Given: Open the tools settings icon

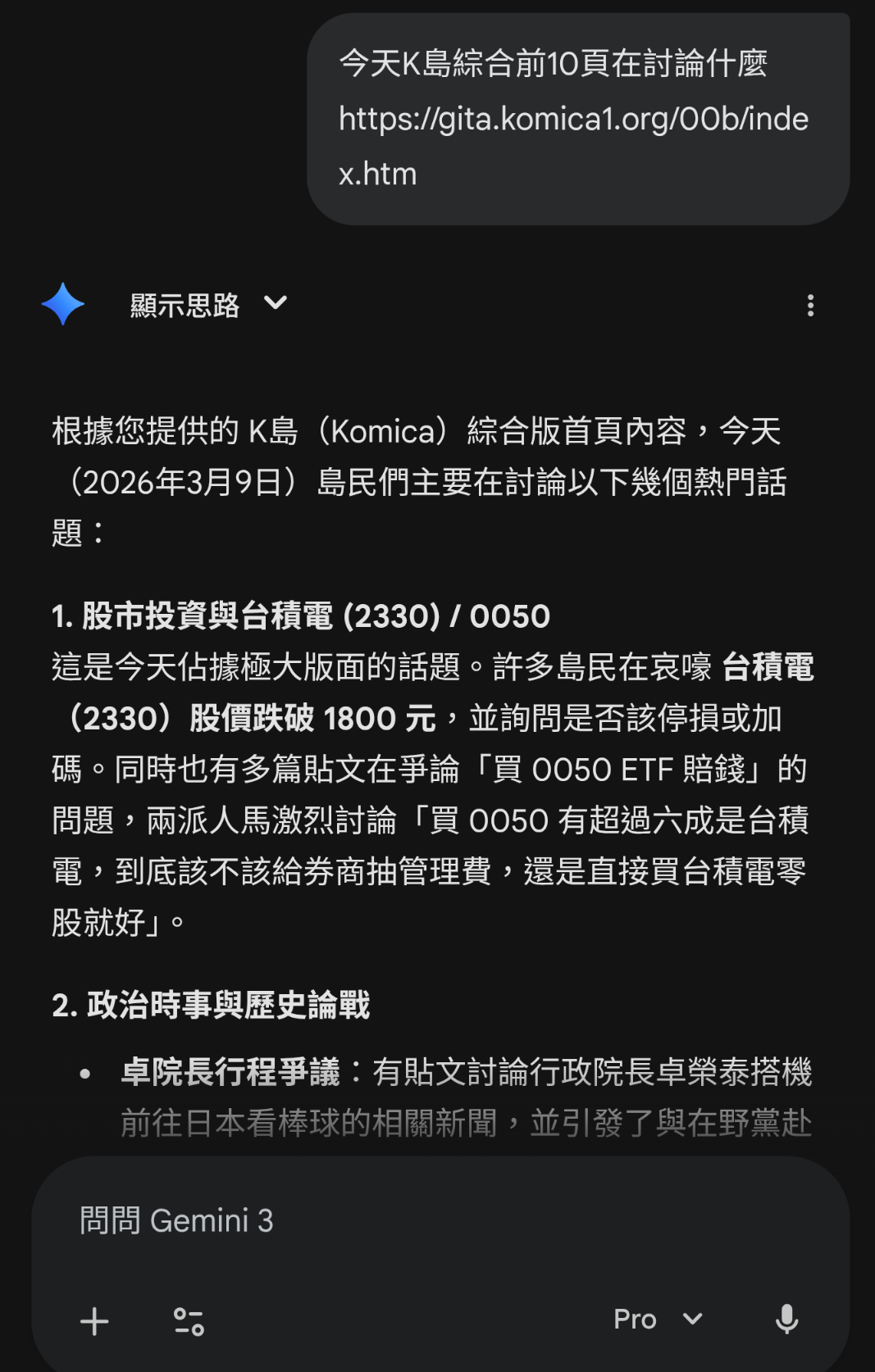Looking at the screenshot, I should pos(189,1320).
